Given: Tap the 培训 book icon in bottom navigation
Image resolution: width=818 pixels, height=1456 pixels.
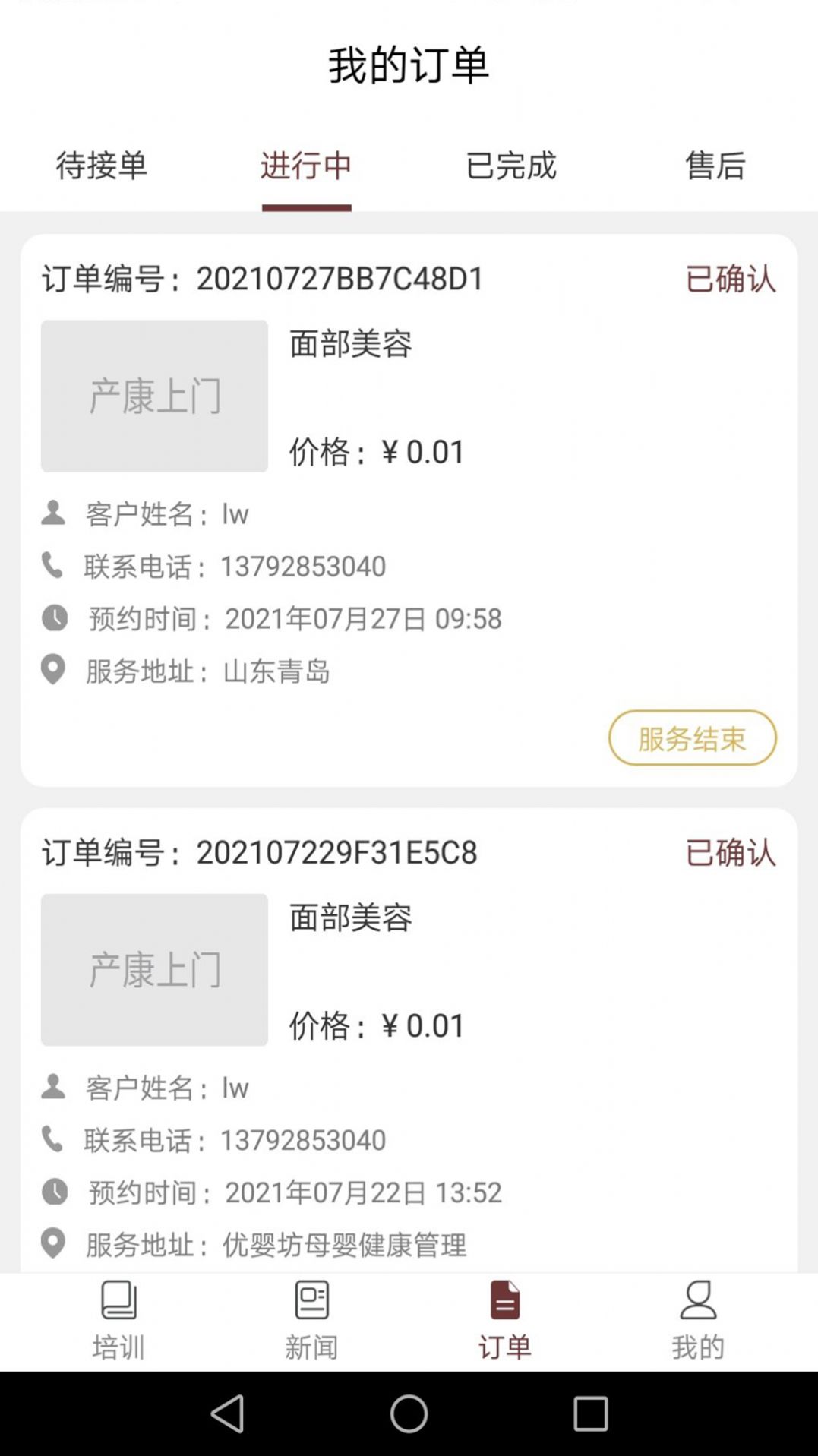Looking at the screenshot, I should (x=118, y=1300).
